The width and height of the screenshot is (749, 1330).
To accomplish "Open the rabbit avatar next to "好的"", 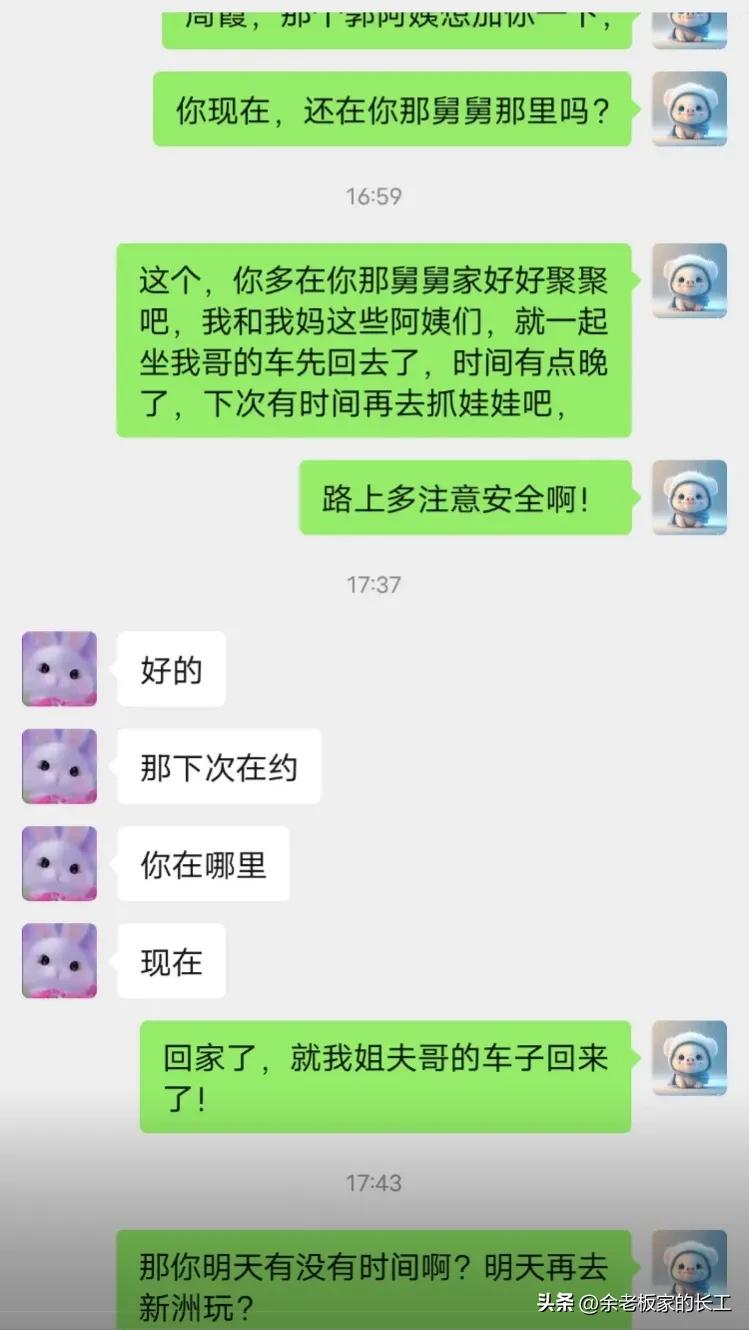I will [x=58, y=670].
